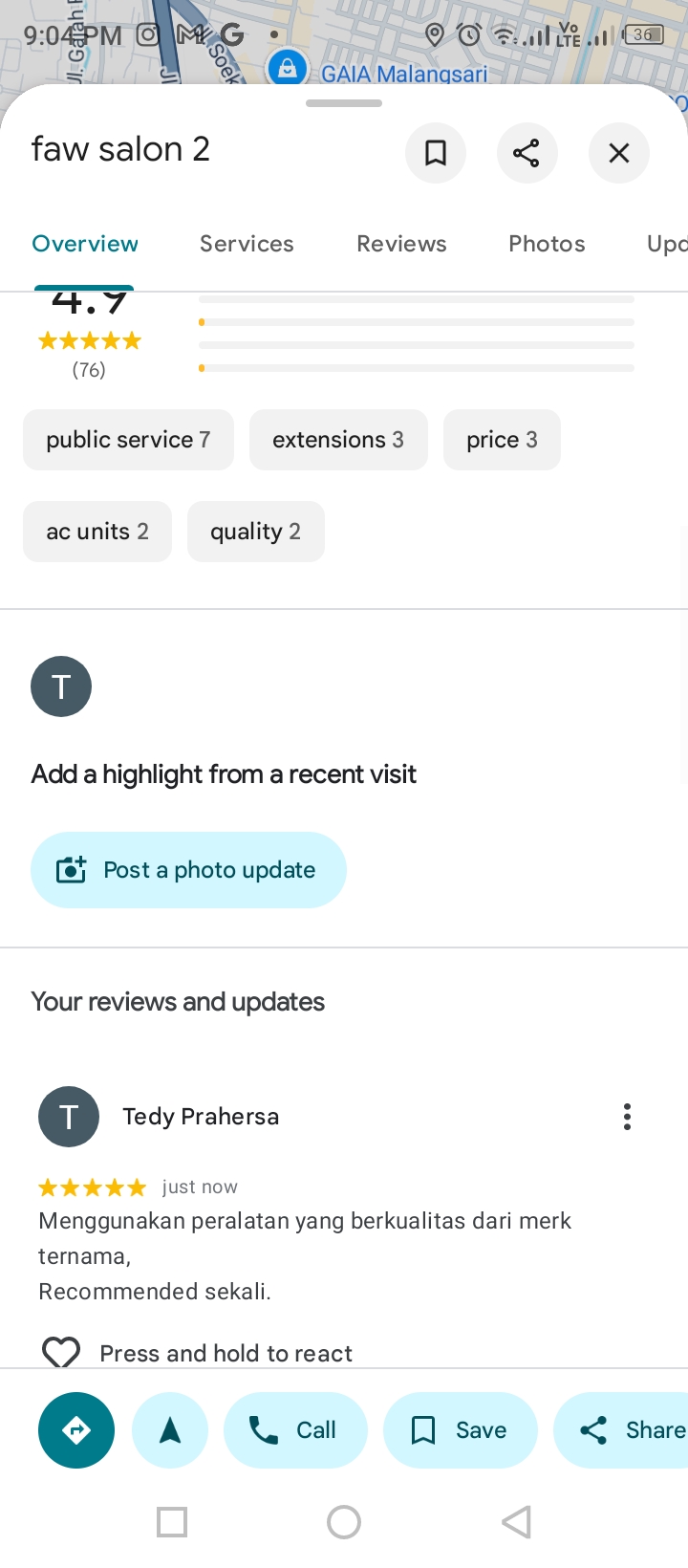Save the place using the bottom Save button
The width and height of the screenshot is (688, 1568).
coord(461,1430)
